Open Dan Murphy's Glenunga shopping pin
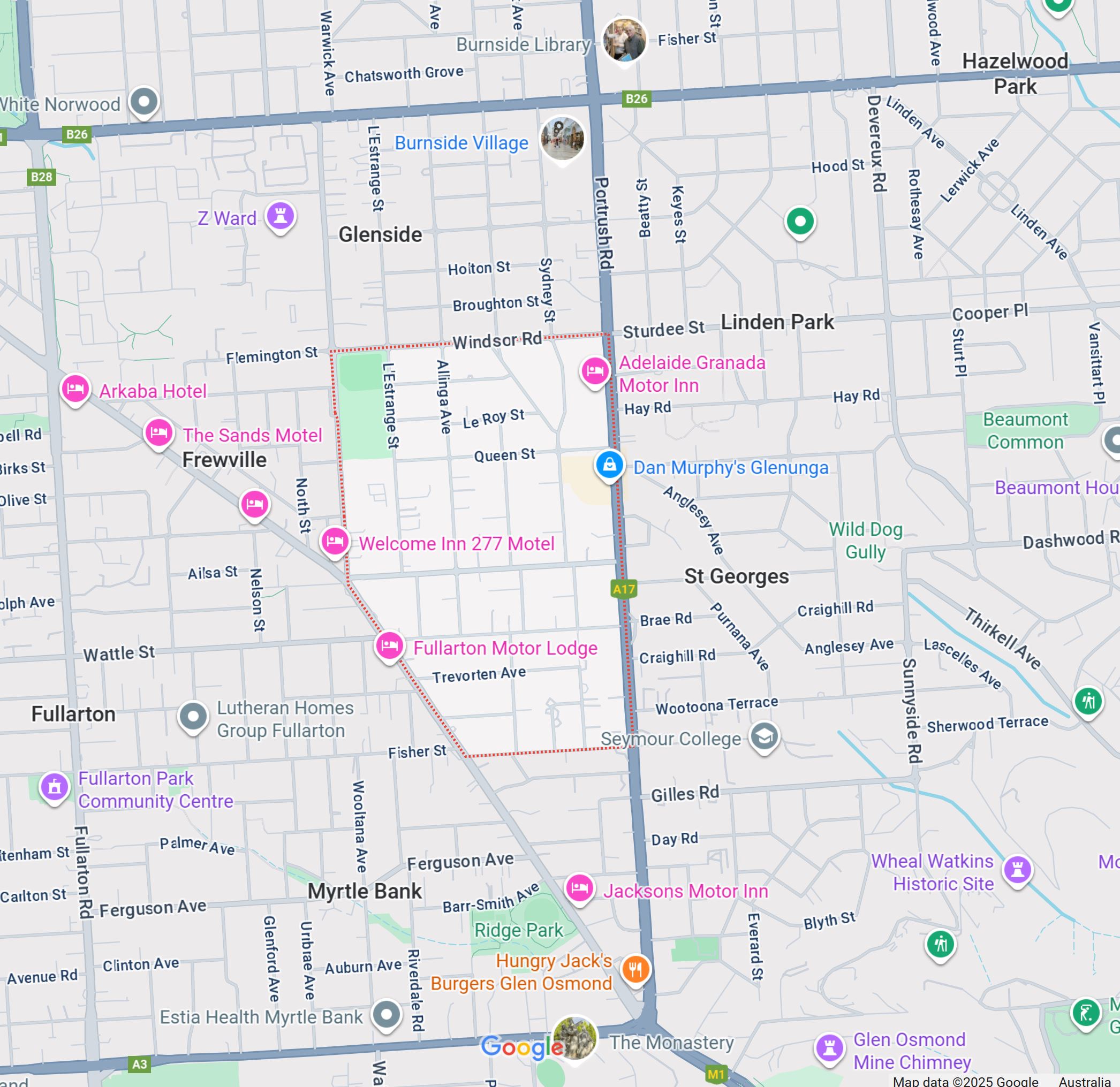Viewport: 1120px width, 1087px height. 609,465
